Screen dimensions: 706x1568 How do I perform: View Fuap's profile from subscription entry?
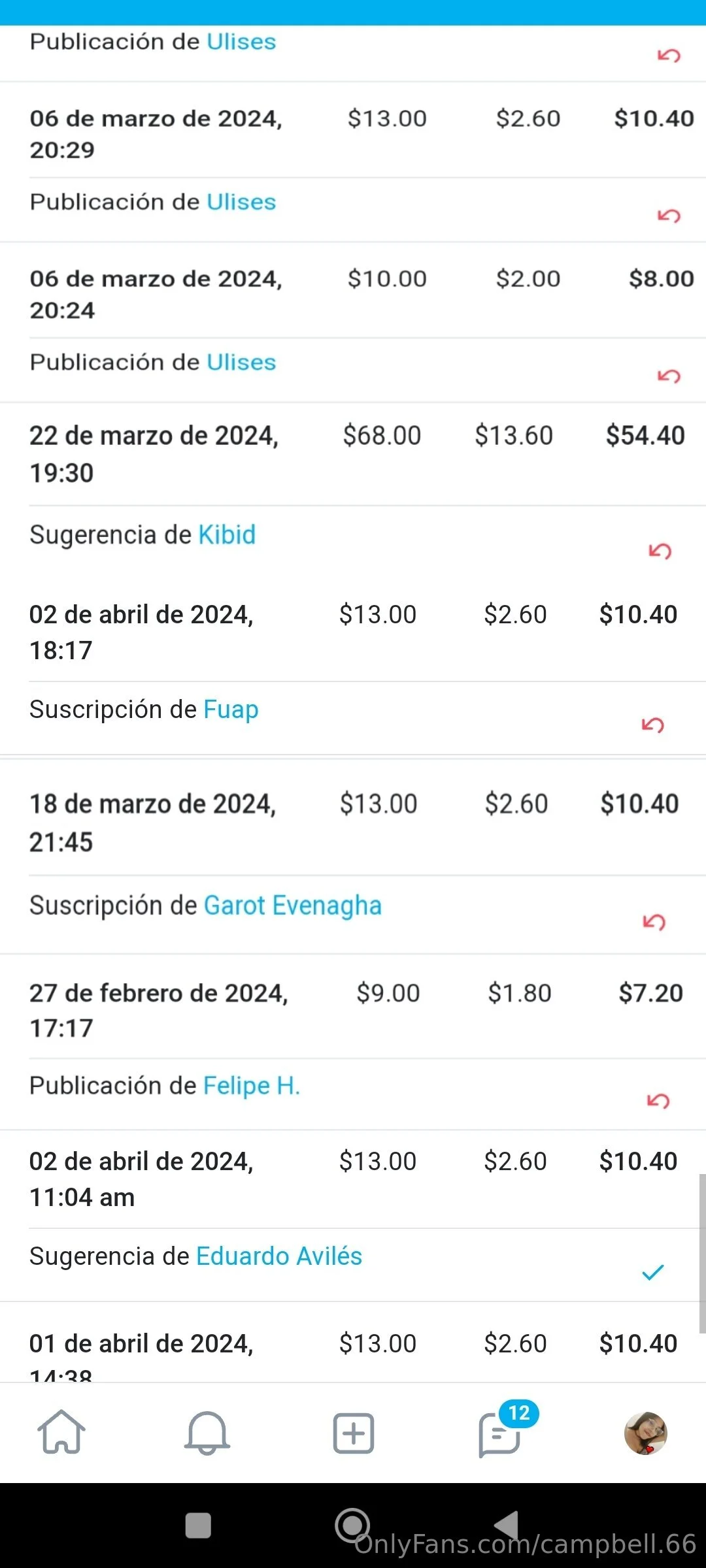pos(231,710)
